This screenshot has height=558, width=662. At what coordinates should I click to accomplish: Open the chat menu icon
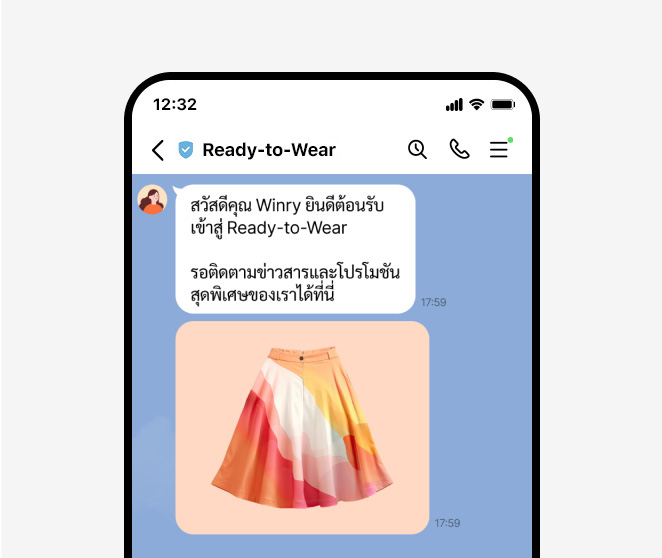[x=498, y=150]
